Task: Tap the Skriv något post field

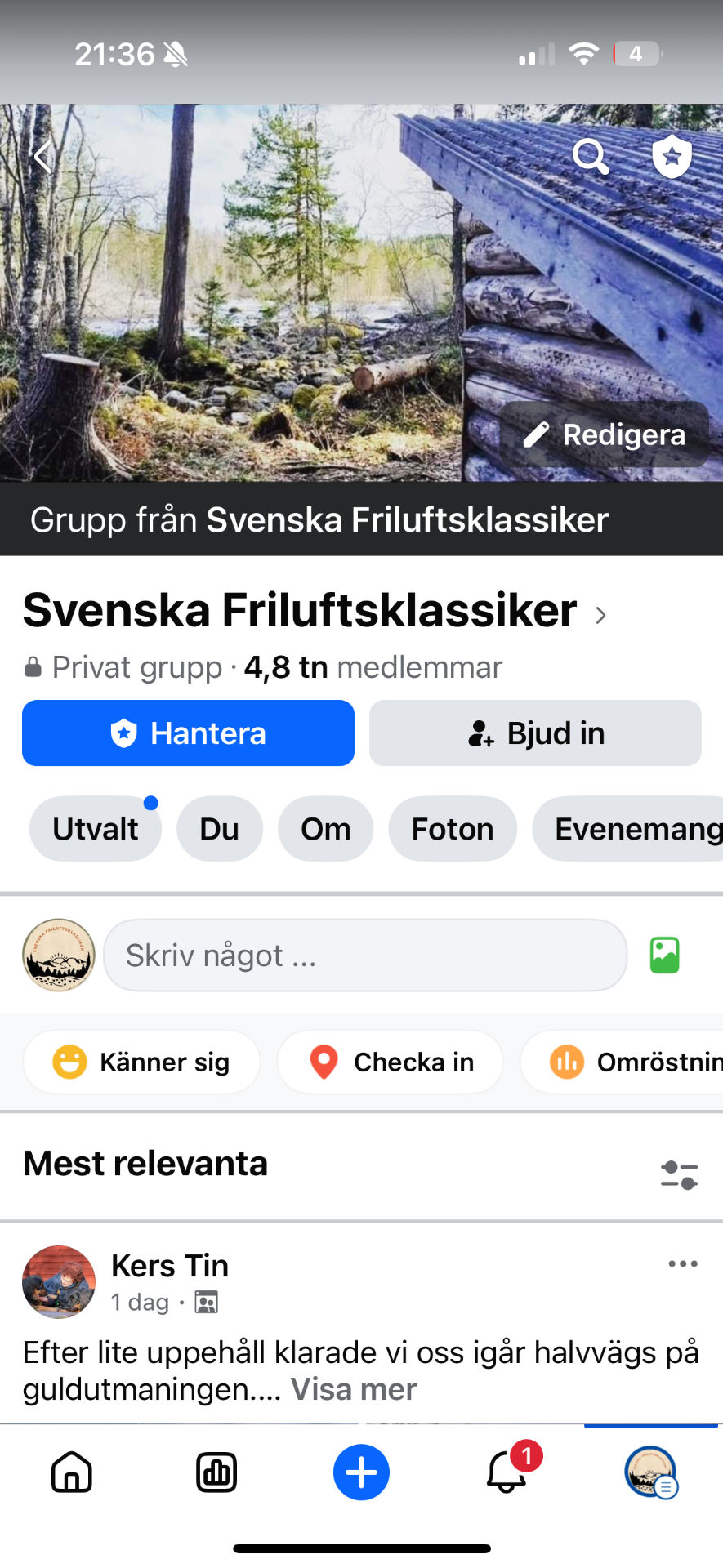Action: [364, 955]
